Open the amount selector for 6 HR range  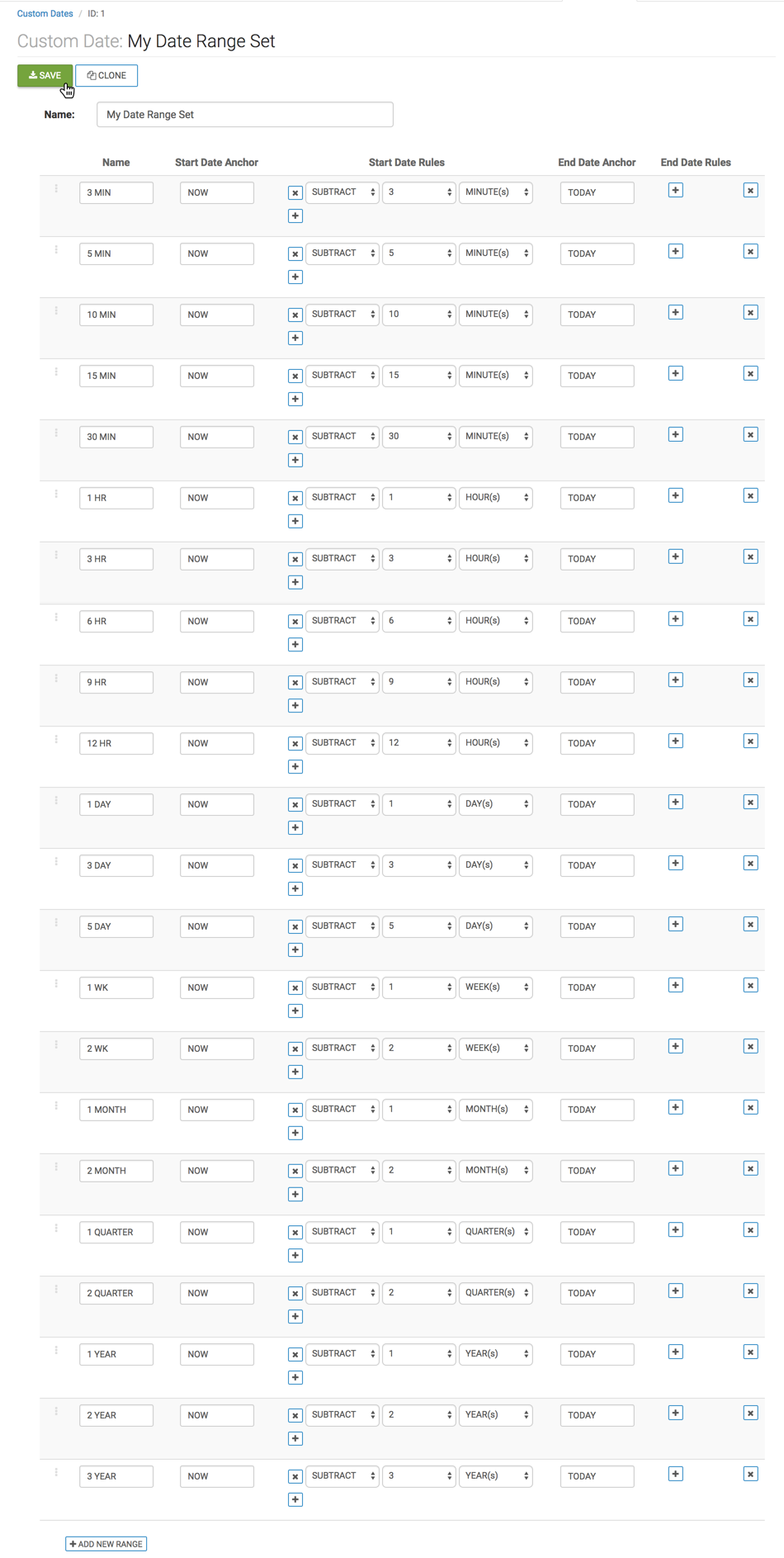point(419,621)
